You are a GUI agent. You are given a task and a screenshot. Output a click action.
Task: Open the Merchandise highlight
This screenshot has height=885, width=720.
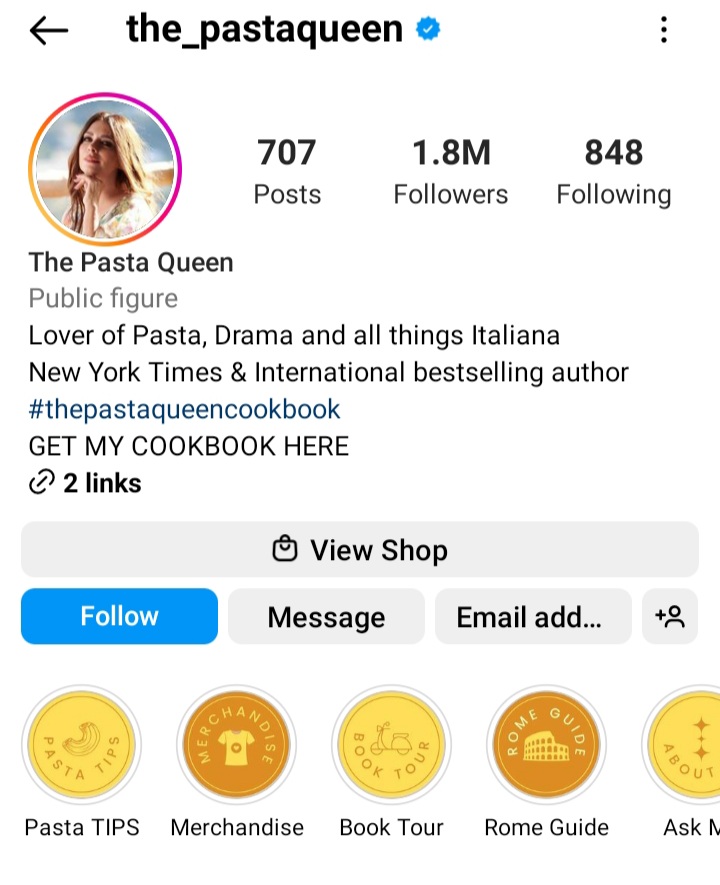click(x=237, y=746)
